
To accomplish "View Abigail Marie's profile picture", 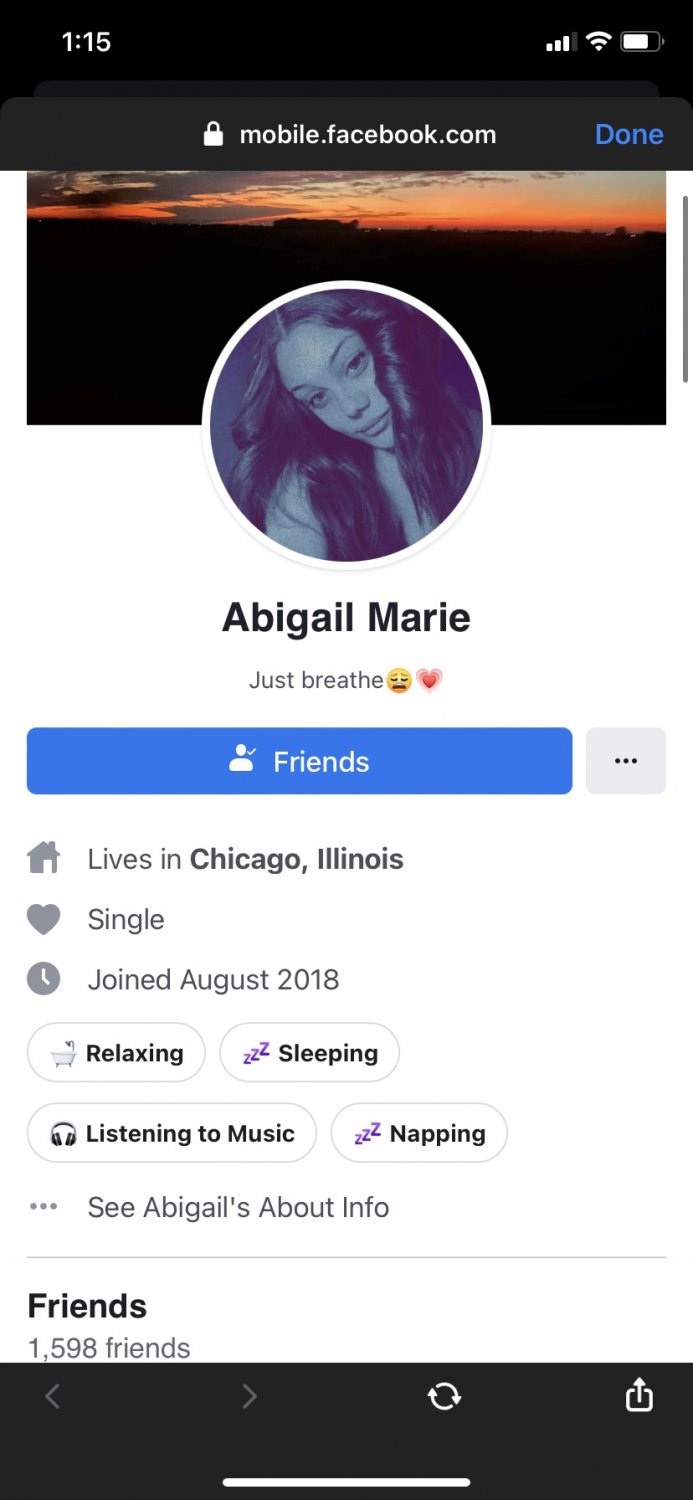I will tap(346, 425).
